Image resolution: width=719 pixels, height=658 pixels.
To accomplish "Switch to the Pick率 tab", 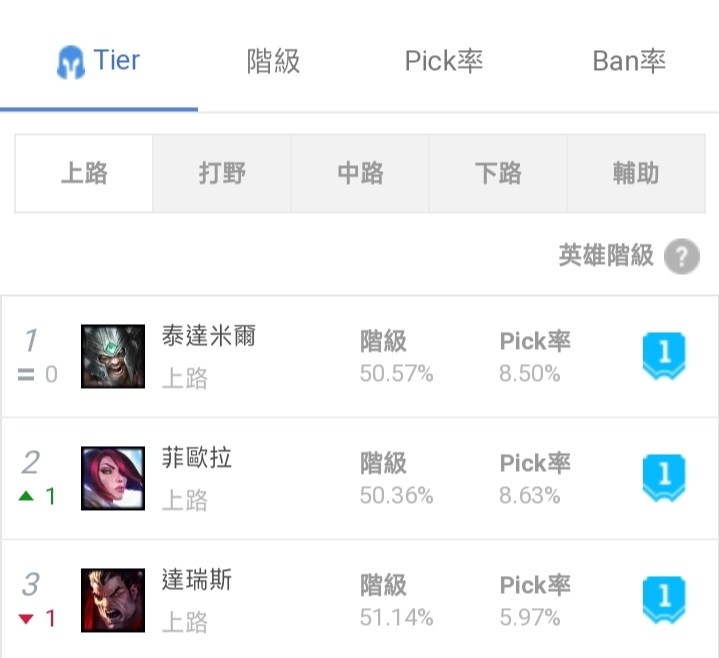I will coord(444,62).
